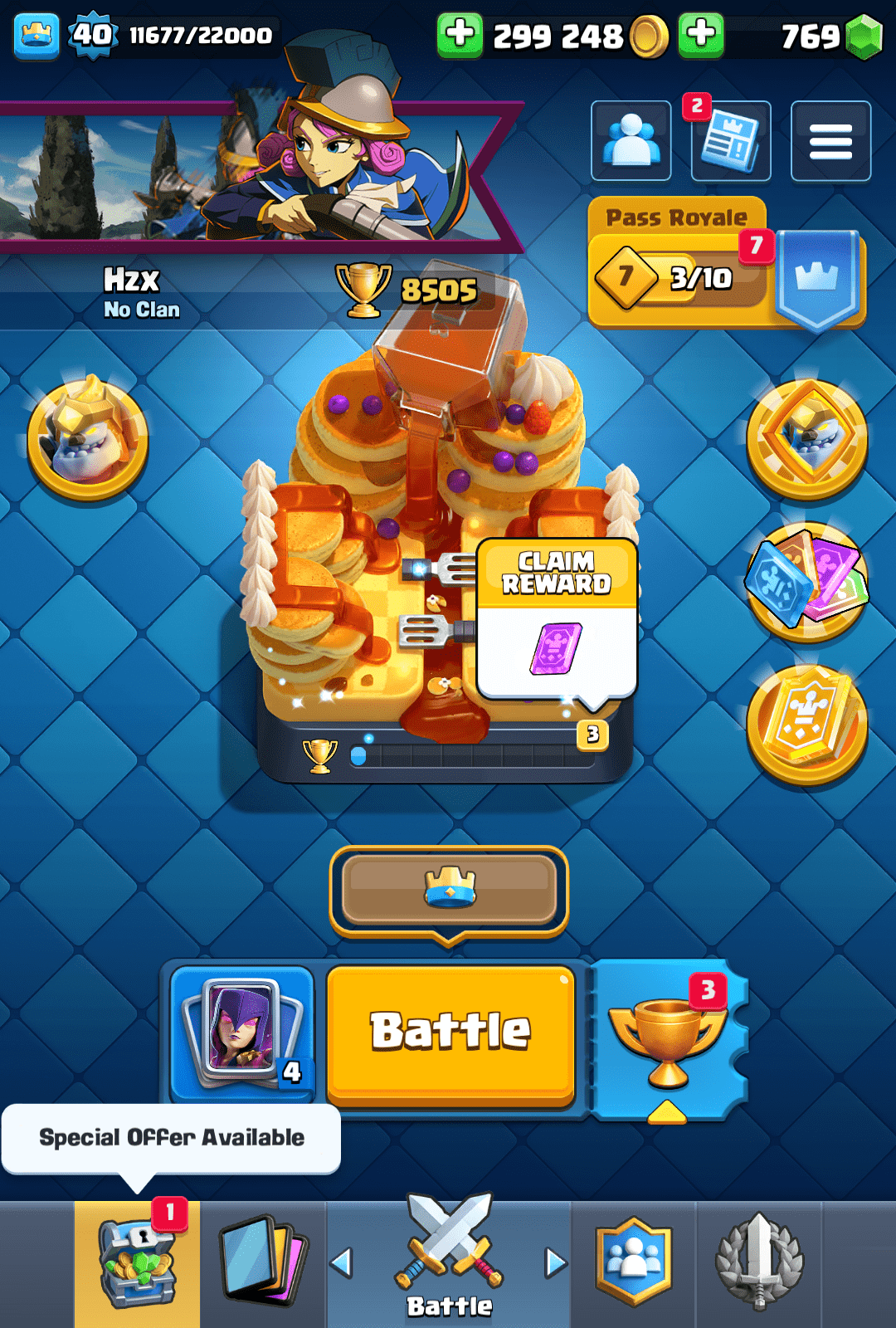View the King level crown badge
This screenshot has width=896, height=1328.
tap(37, 35)
